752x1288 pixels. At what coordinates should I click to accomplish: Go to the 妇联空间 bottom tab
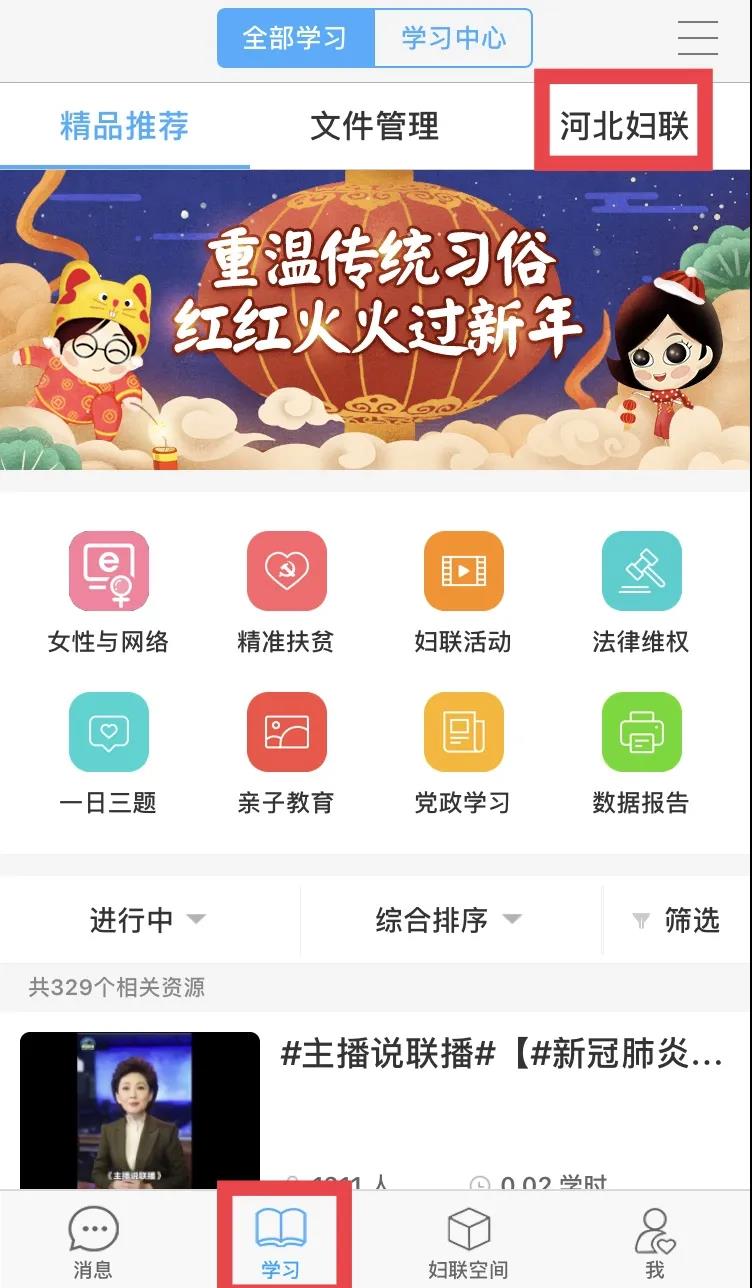point(467,1243)
